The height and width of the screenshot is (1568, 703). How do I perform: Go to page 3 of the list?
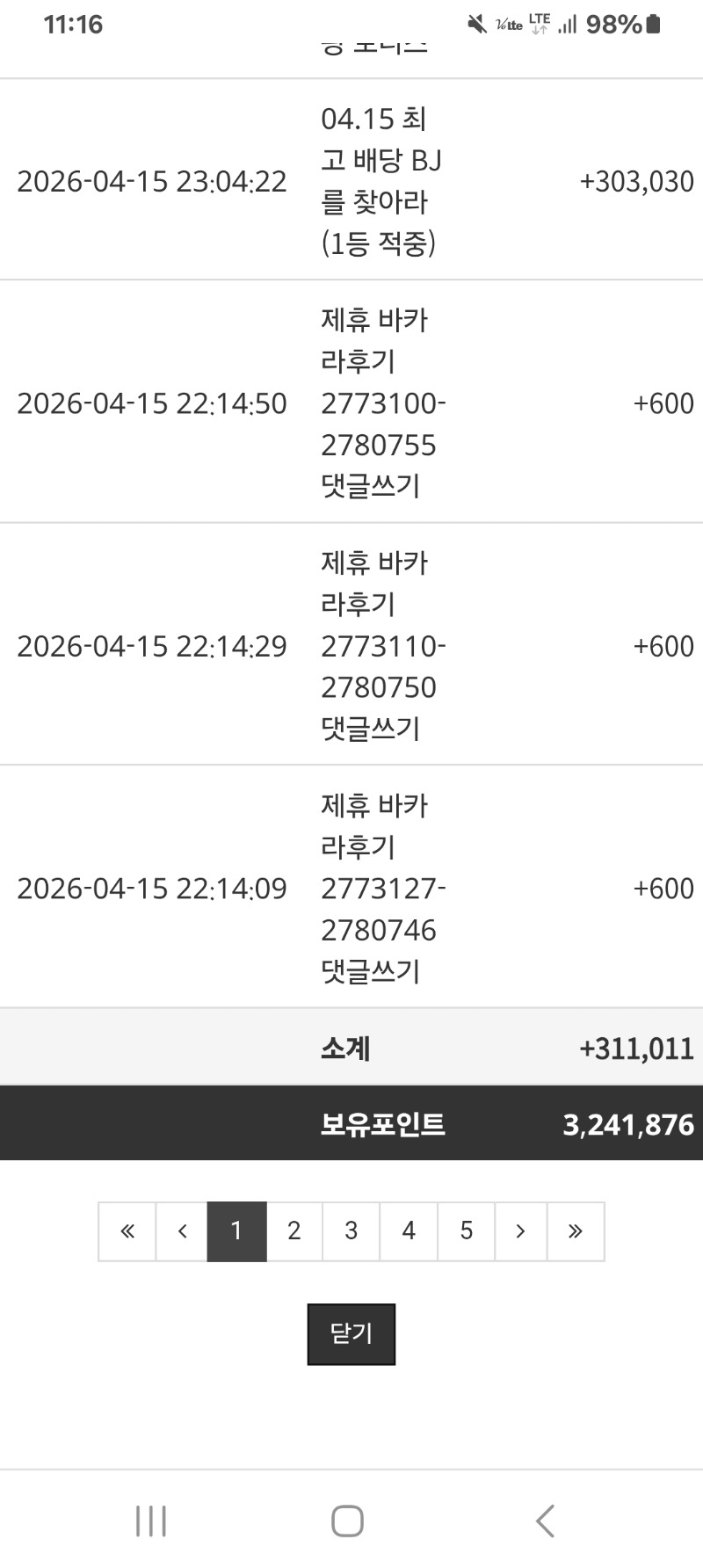click(351, 1231)
